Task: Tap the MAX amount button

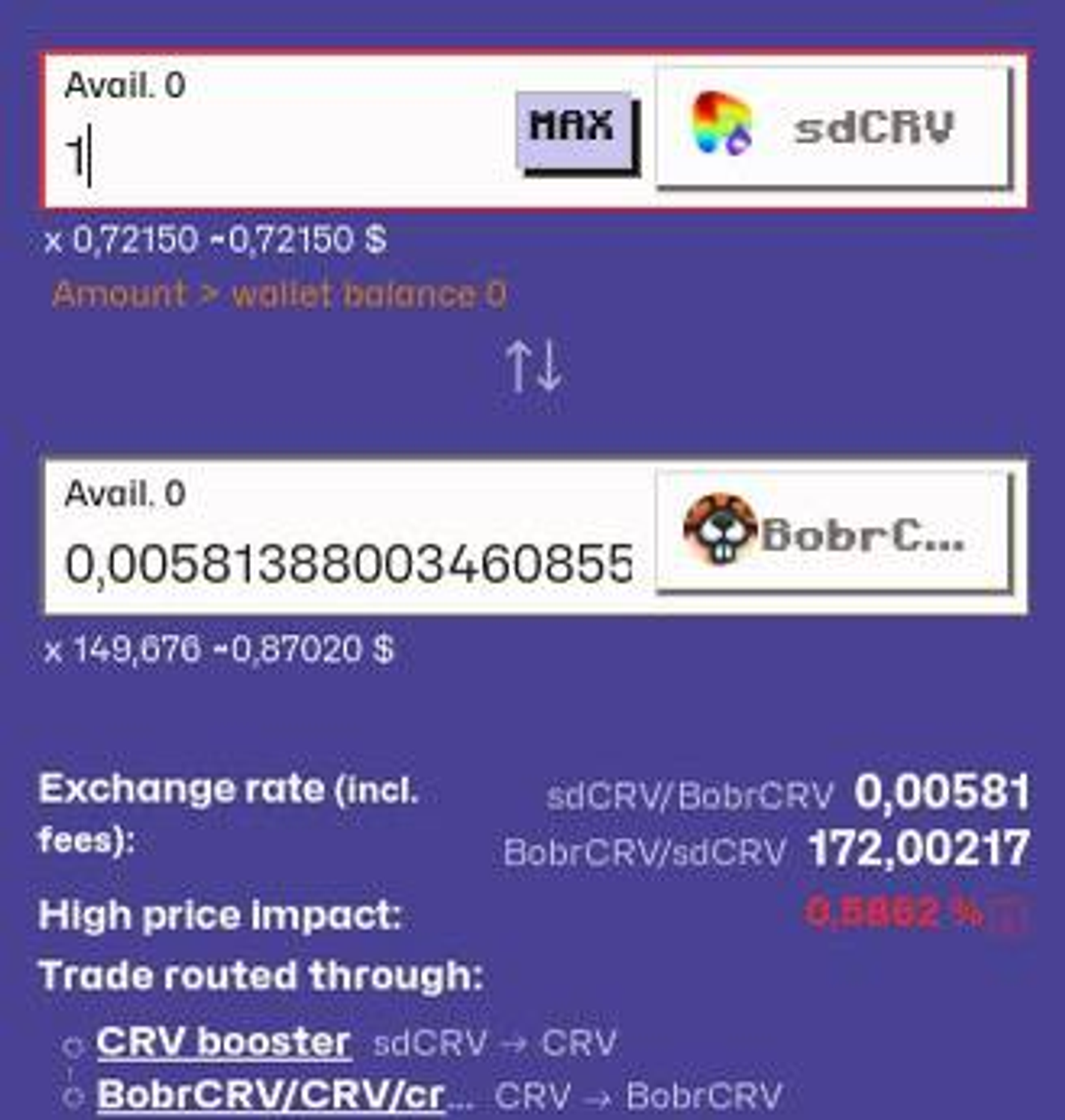Action: (x=572, y=128)
